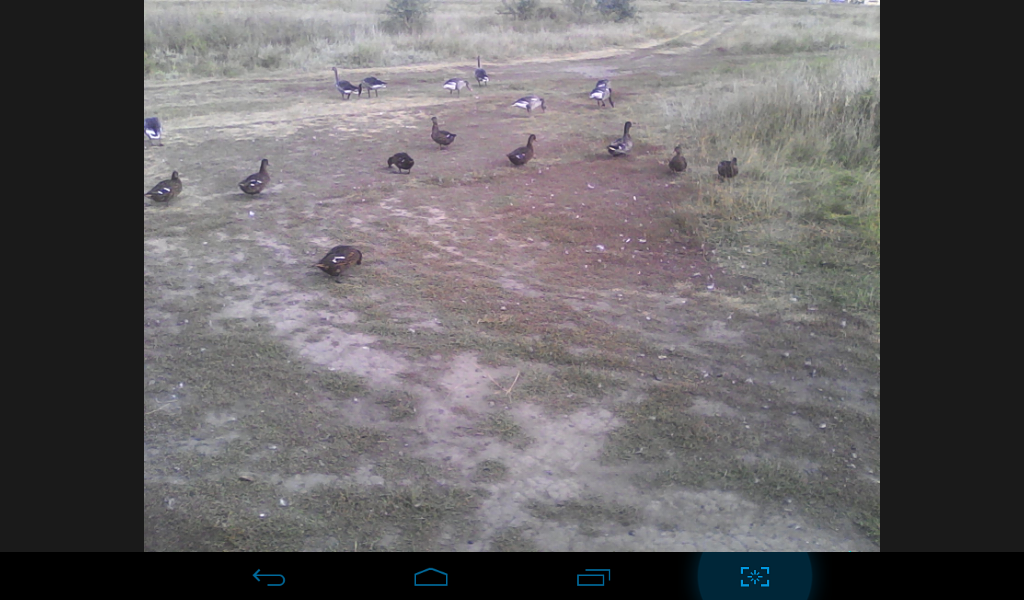The width and height of the screenshot is (1024, 600).
Task: Tap the screenshot capture icon
Action: click(754, 577)
